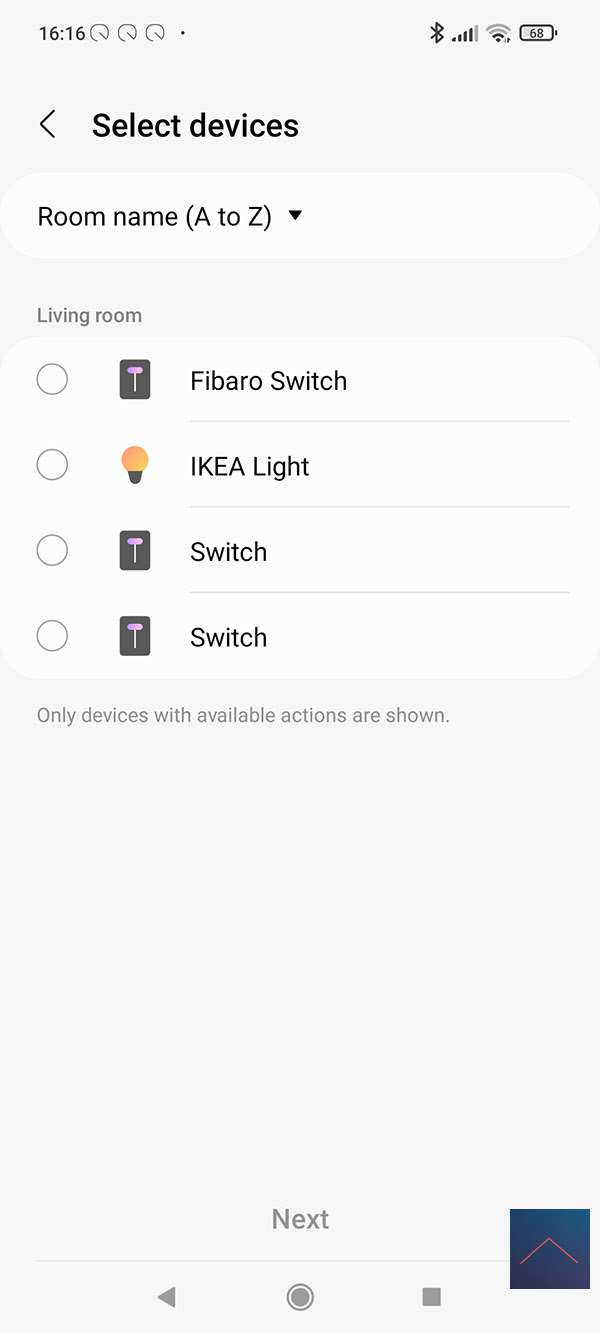Select the Fibaro Switch device
The image size is (600, 1333).
coord(52,380)
